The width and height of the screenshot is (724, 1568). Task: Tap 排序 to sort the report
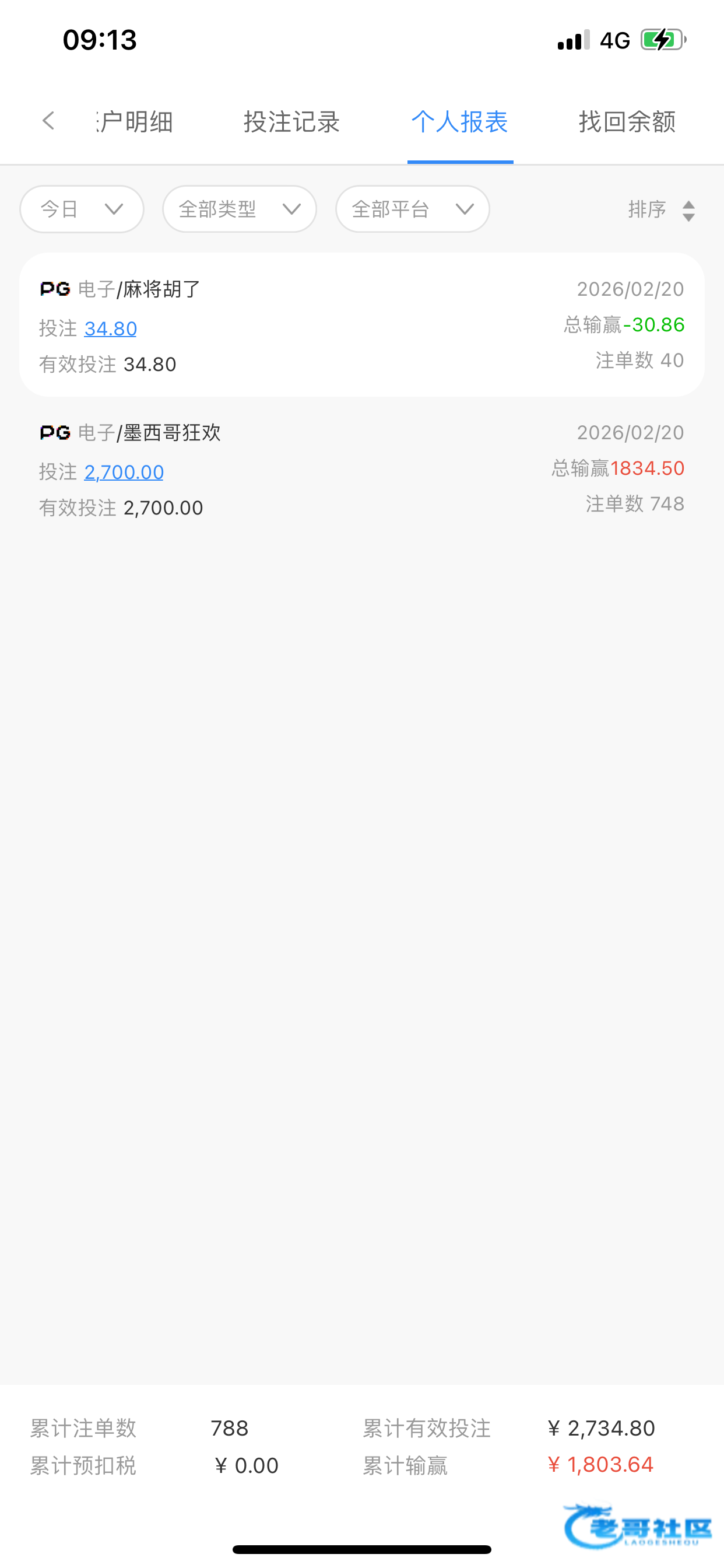660,210
